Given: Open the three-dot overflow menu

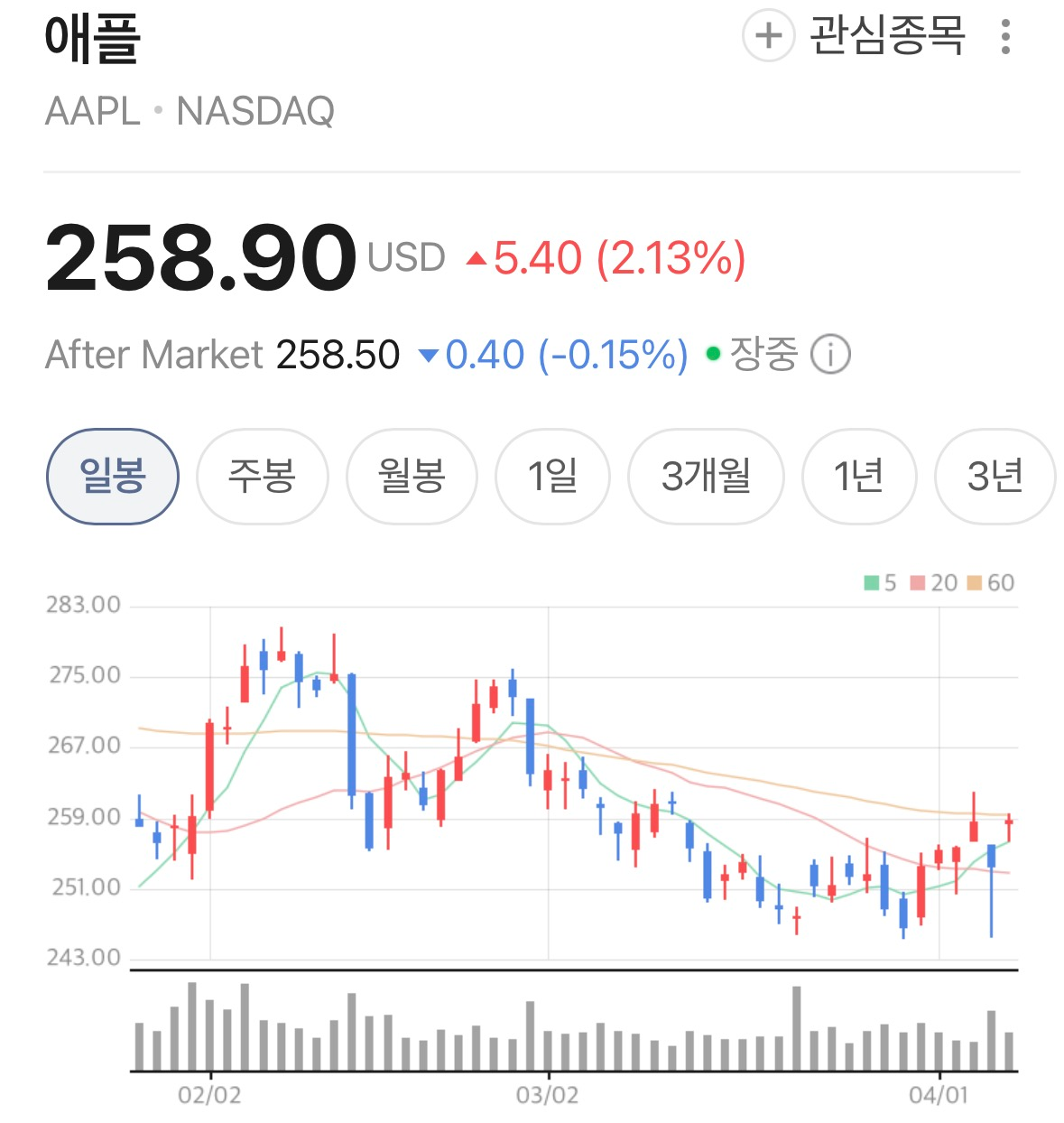Looking at the screenshot, I should click(x=1005, y=37).
